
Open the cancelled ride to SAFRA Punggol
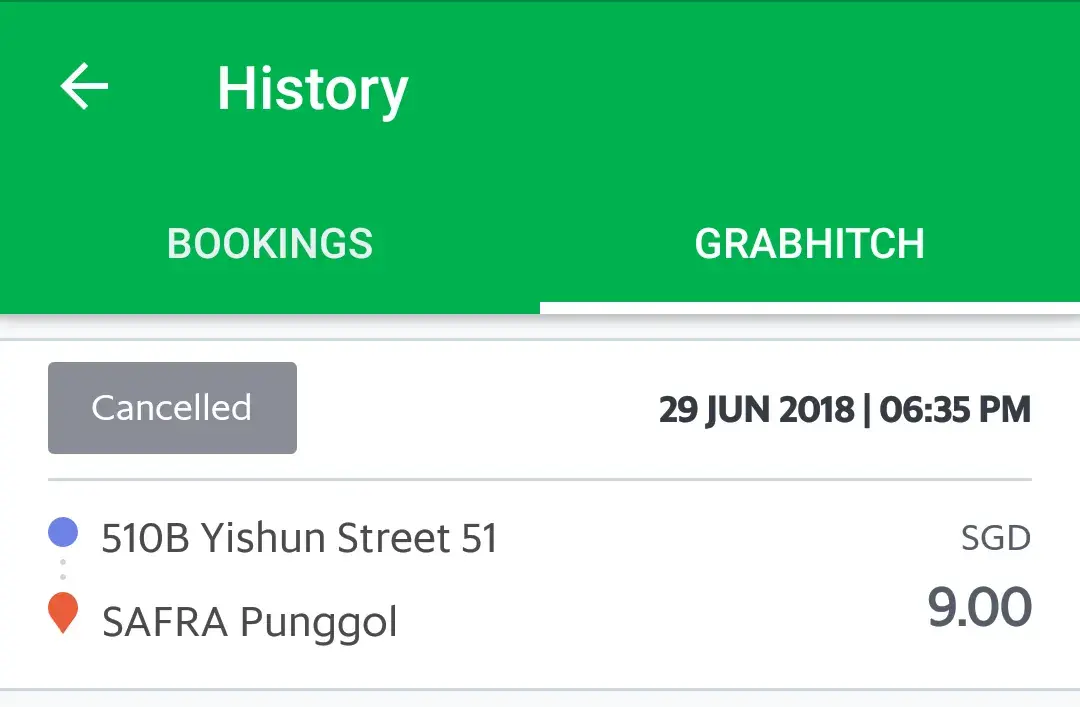click(x=540, y=580)
